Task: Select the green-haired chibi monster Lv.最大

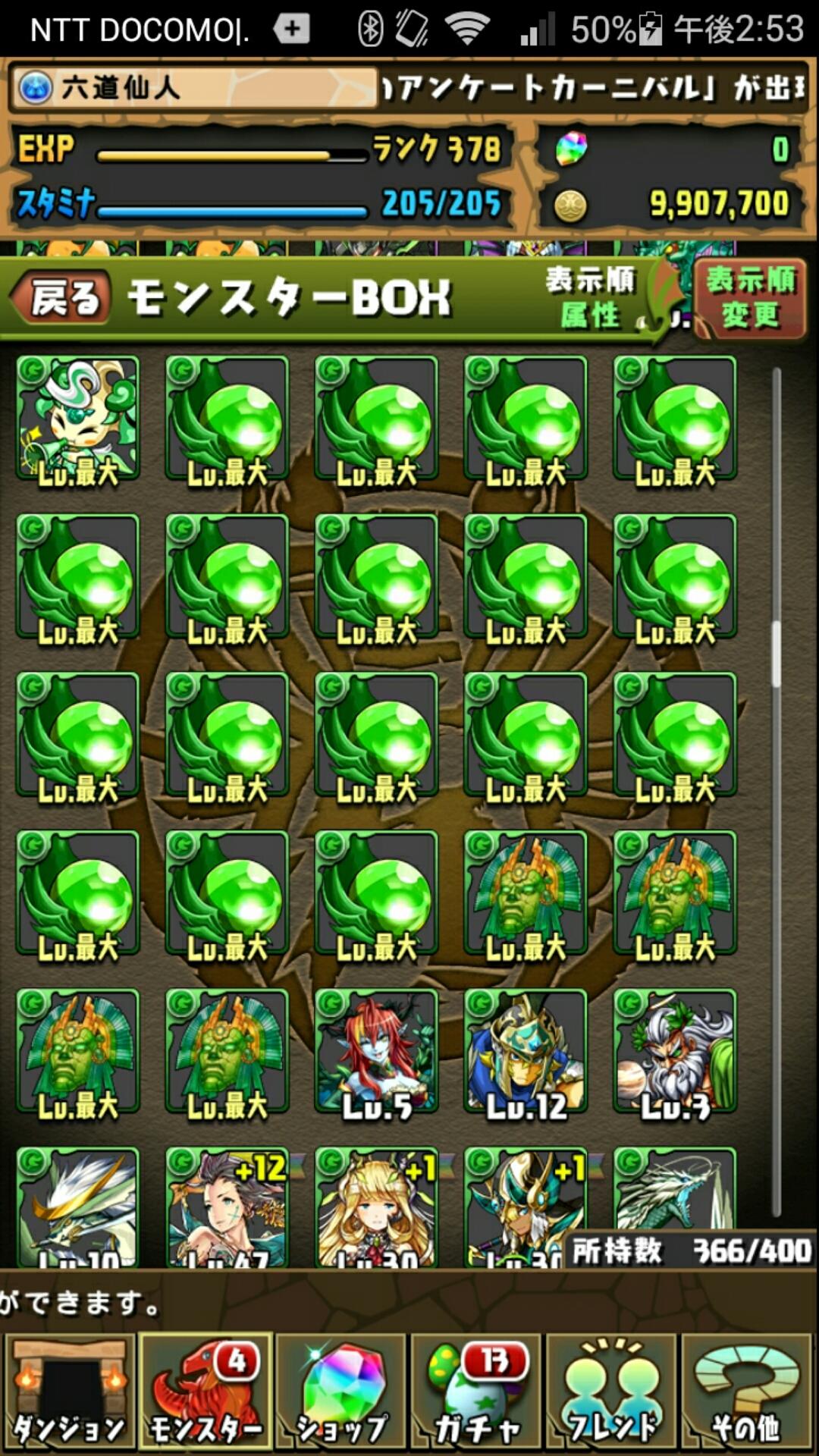Action: pyautogui.click(x=77, y=419)
